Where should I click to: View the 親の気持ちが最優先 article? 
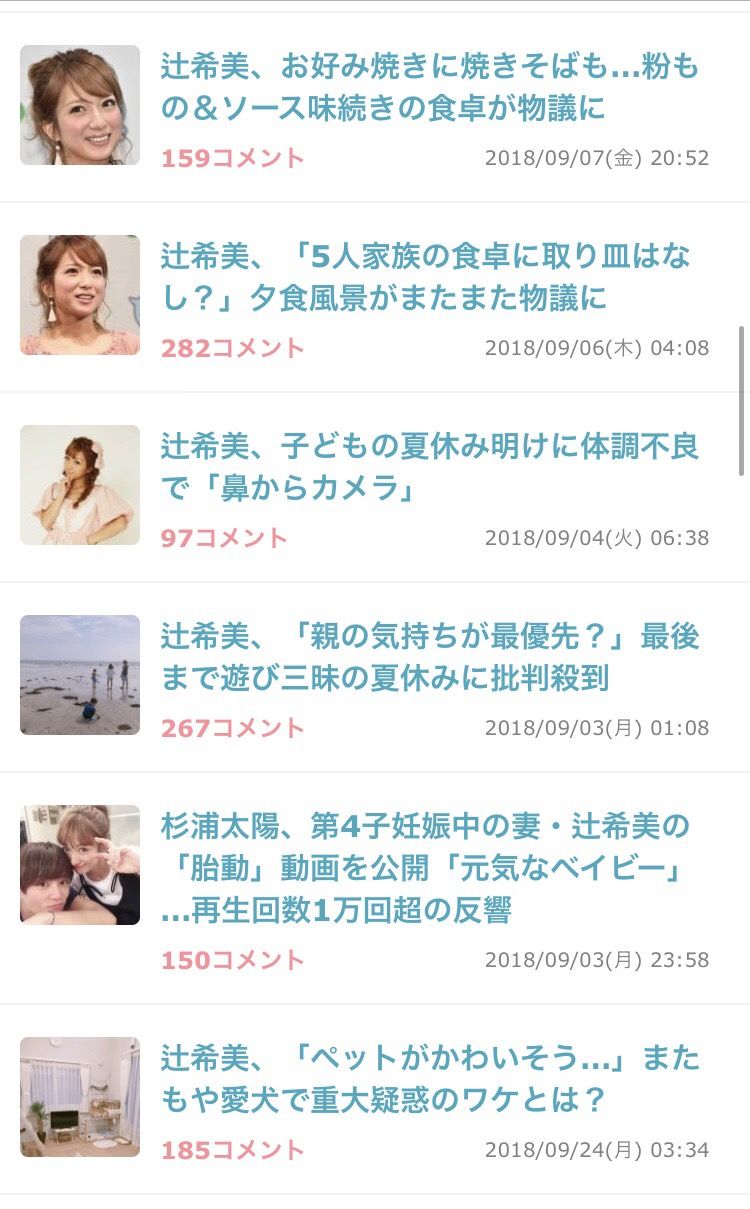430,657
